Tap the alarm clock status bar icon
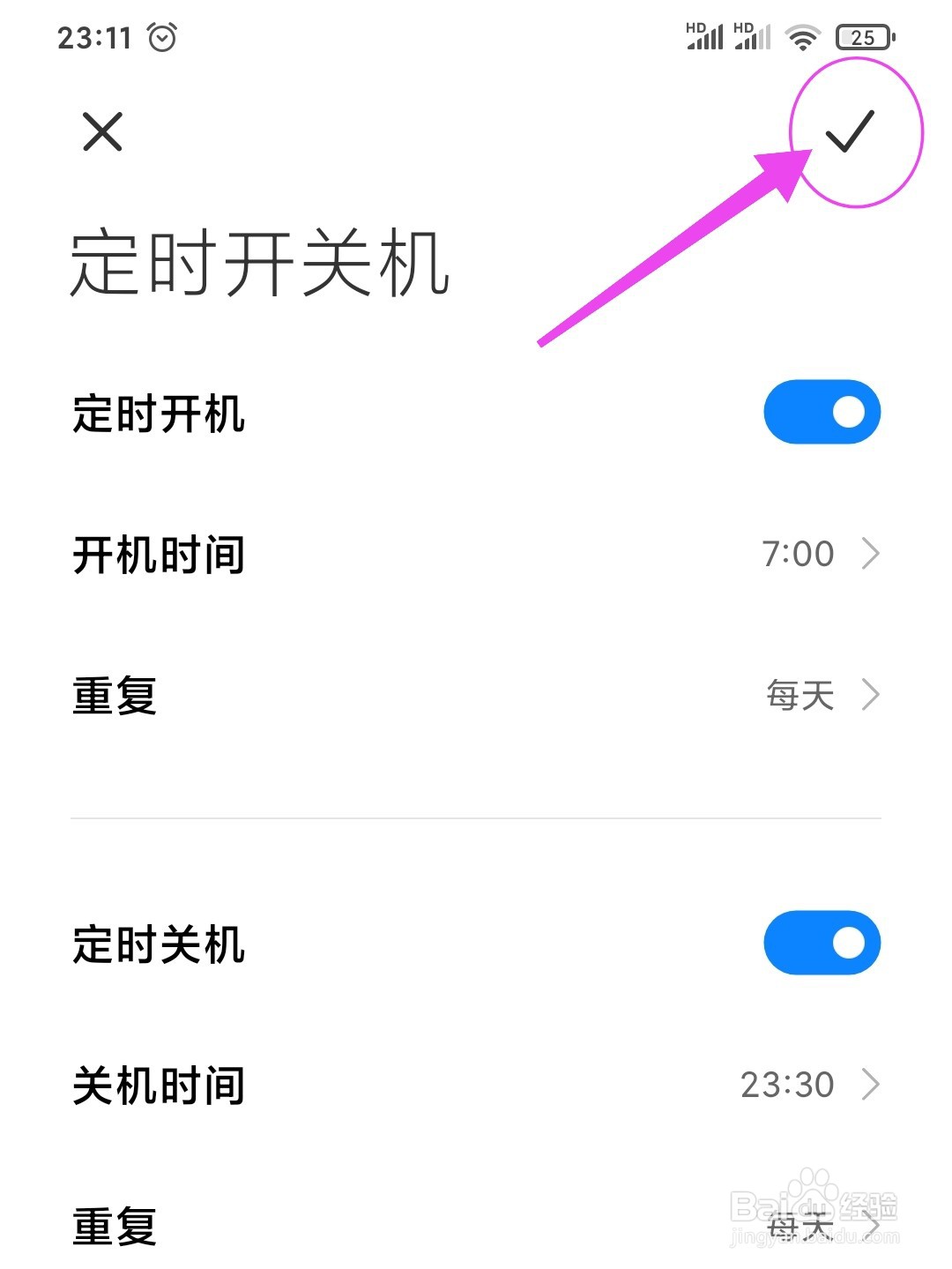The height and width of the screenshot is (1269, 952). pos(161,37)
